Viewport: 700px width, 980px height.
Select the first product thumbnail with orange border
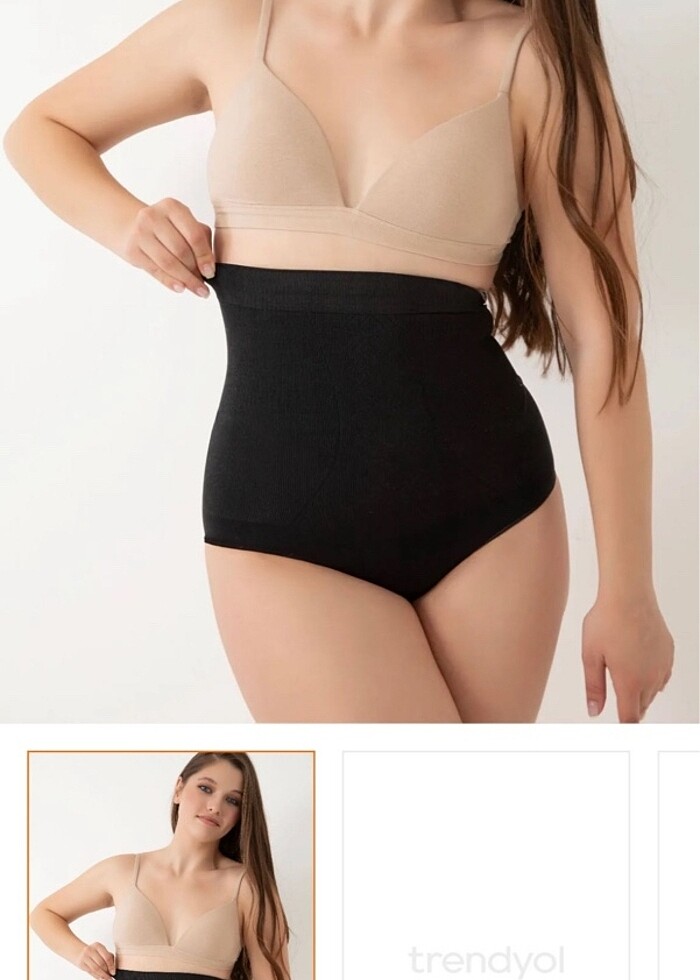pos(171,865)
